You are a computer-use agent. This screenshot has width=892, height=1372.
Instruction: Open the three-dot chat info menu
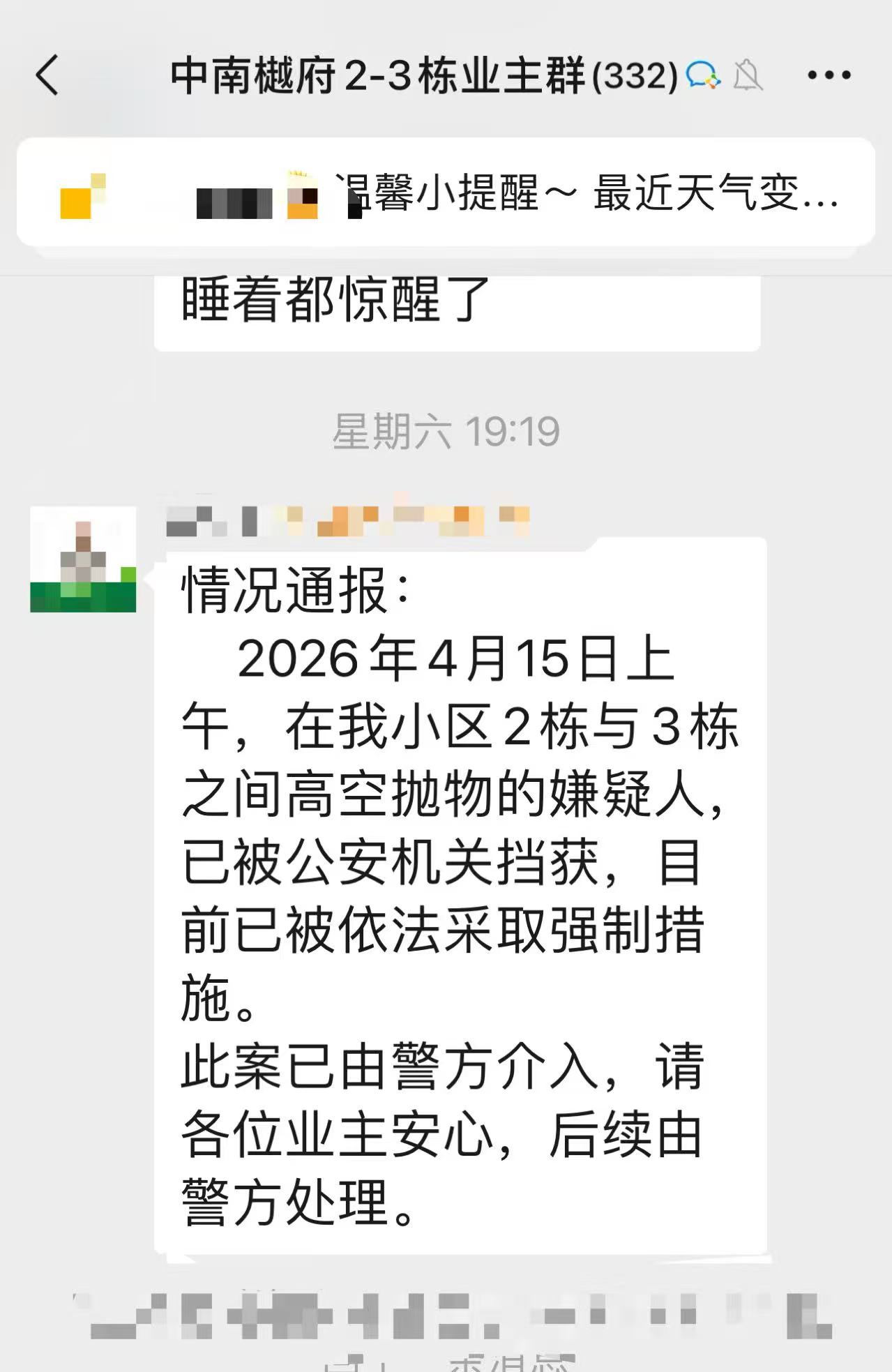click(829, 75)
